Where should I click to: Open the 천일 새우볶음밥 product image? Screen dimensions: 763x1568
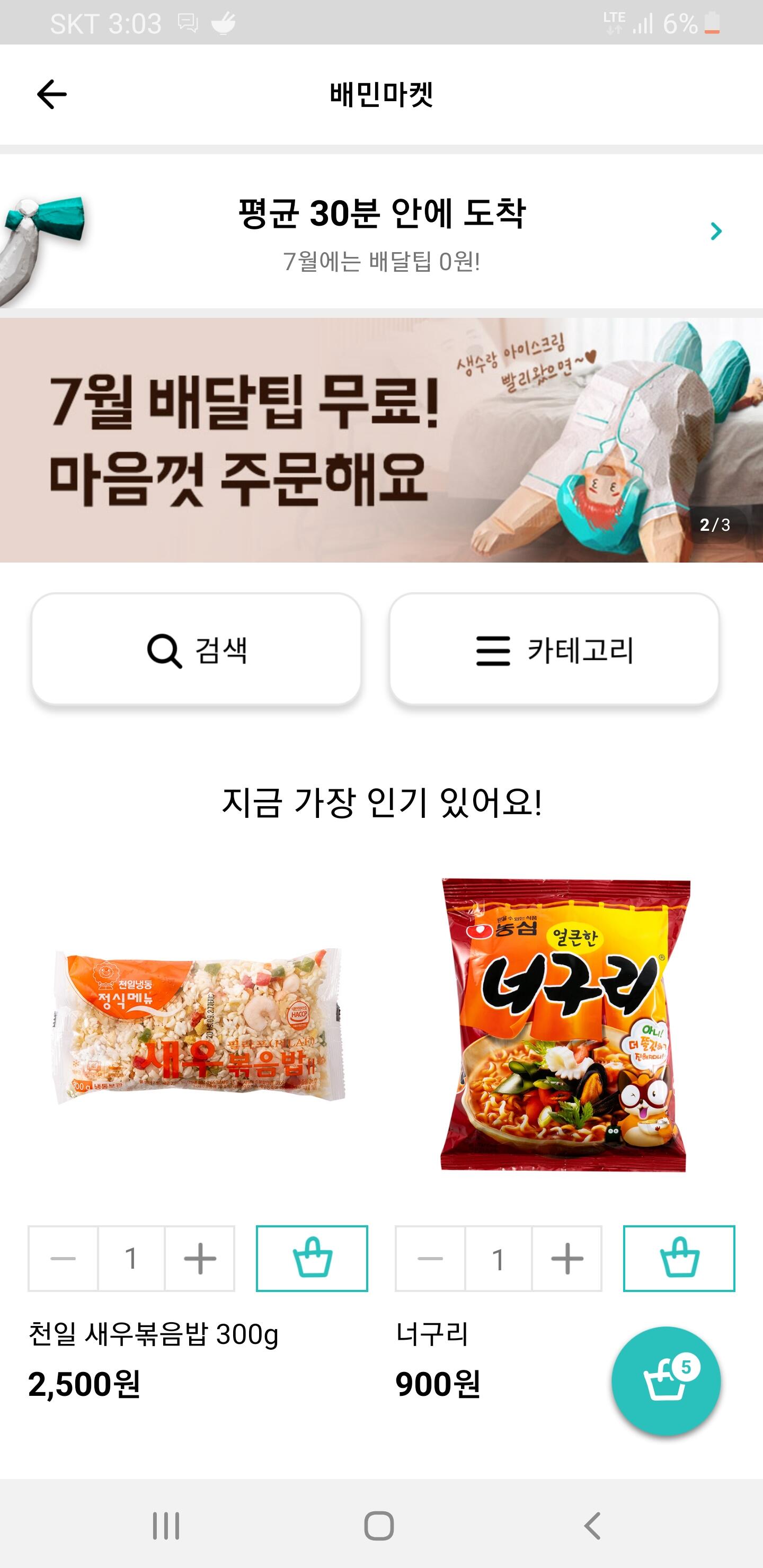point(198,1024)
